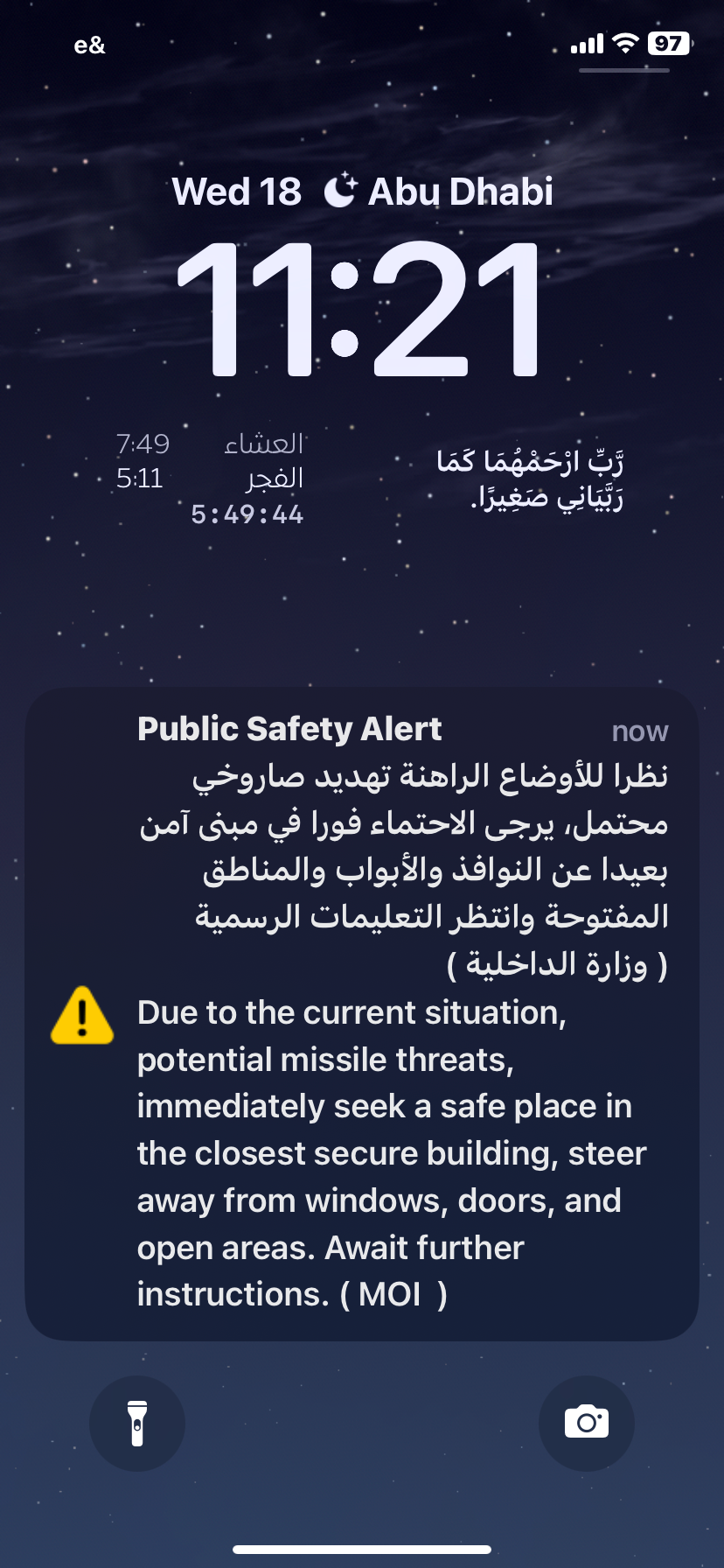The width and height of the screenshot is (724, 1568).
Task: Tap the Arabic verse widget
Action: tap(530, 479)
